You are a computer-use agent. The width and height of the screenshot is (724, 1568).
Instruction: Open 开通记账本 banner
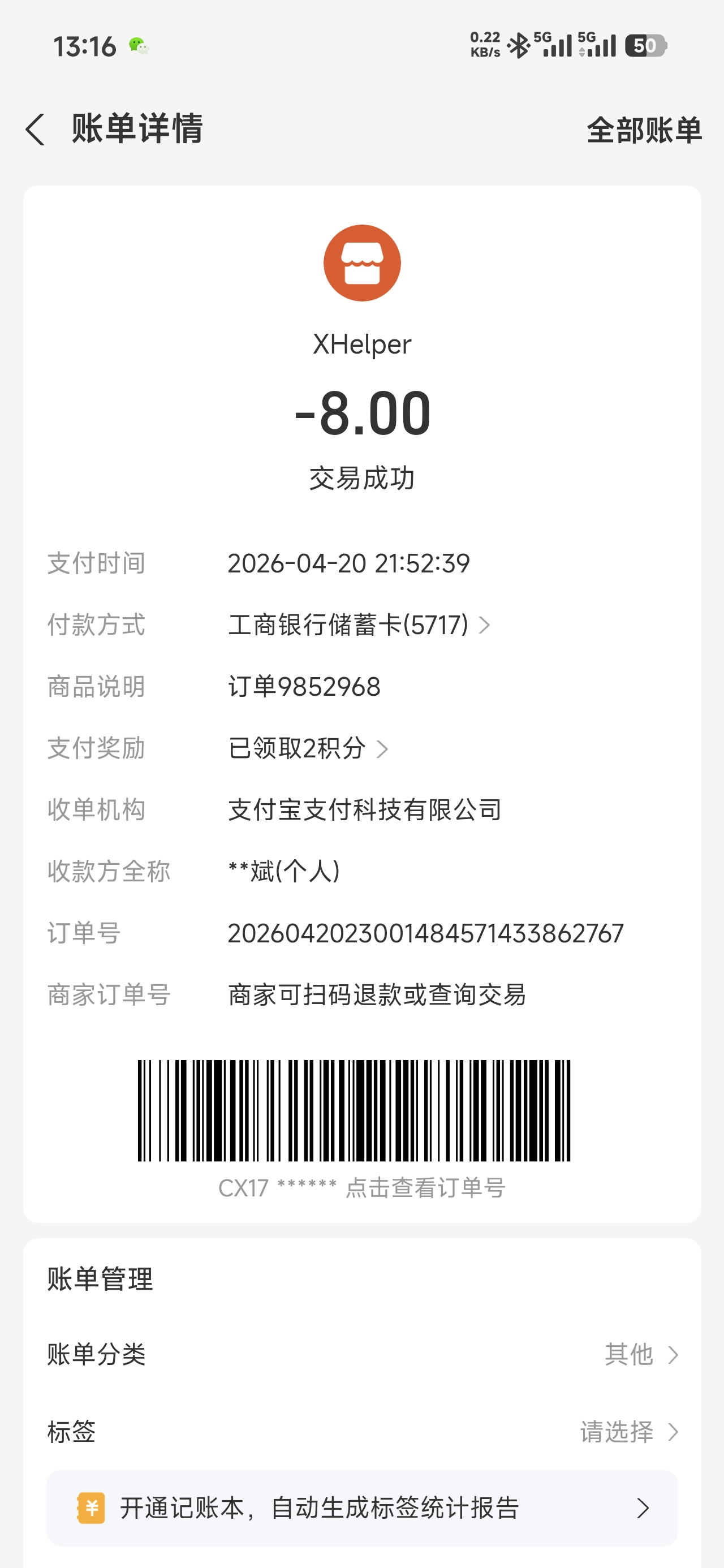coord(361,1507)
